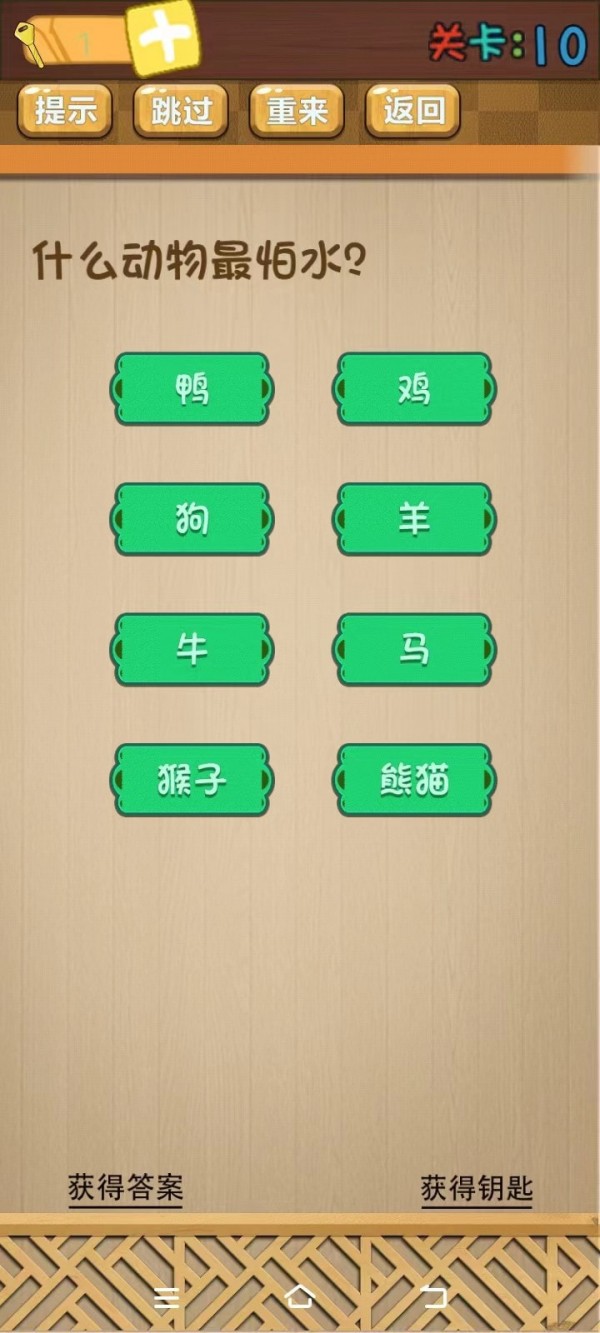Choose 牛 as the answer
Viewport: 600px width, 1333px height.
pos(191,649)
